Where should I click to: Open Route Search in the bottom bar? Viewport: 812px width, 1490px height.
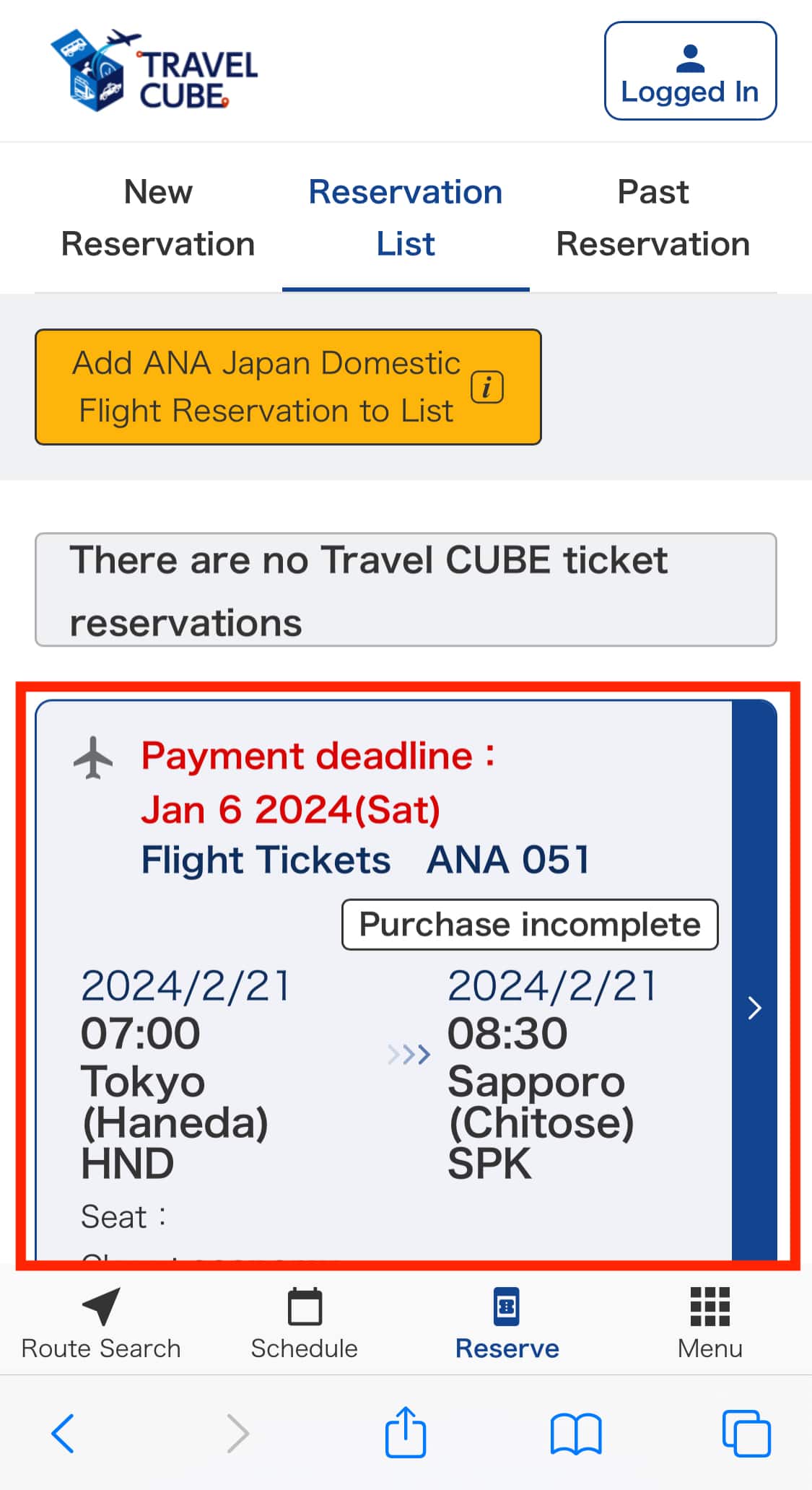tap(101, 1324)
